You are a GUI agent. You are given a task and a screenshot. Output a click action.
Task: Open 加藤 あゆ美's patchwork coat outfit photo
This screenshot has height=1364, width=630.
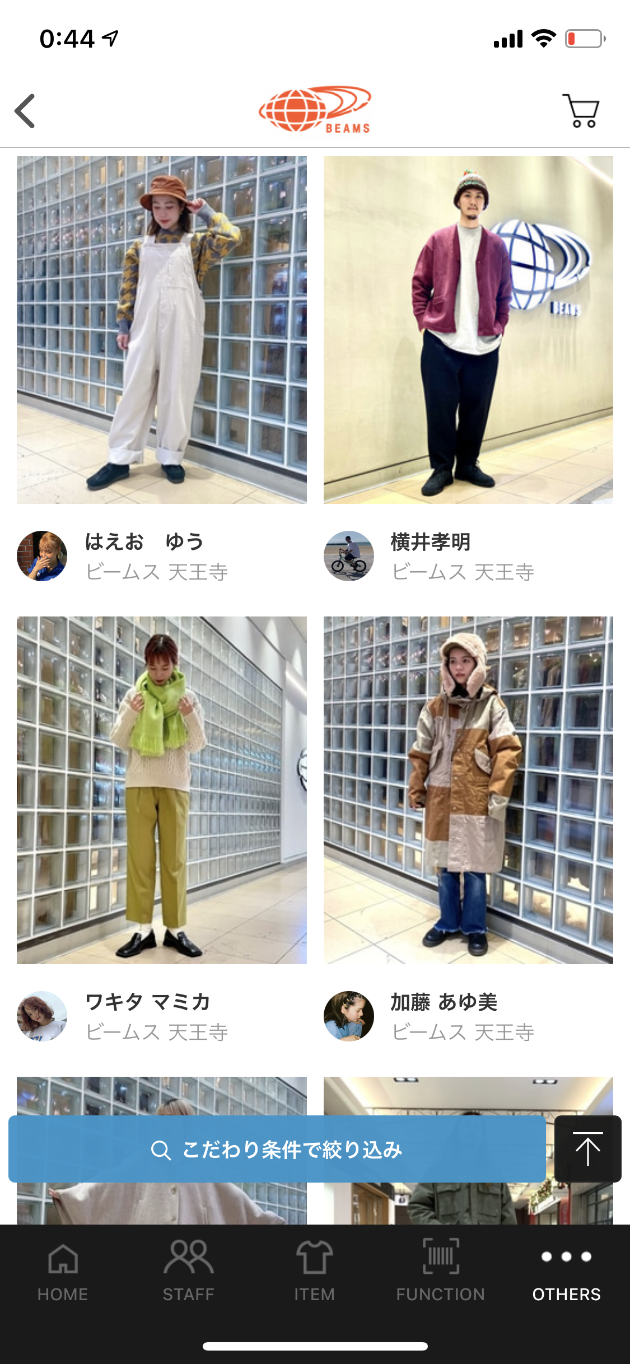click(468, 790)
